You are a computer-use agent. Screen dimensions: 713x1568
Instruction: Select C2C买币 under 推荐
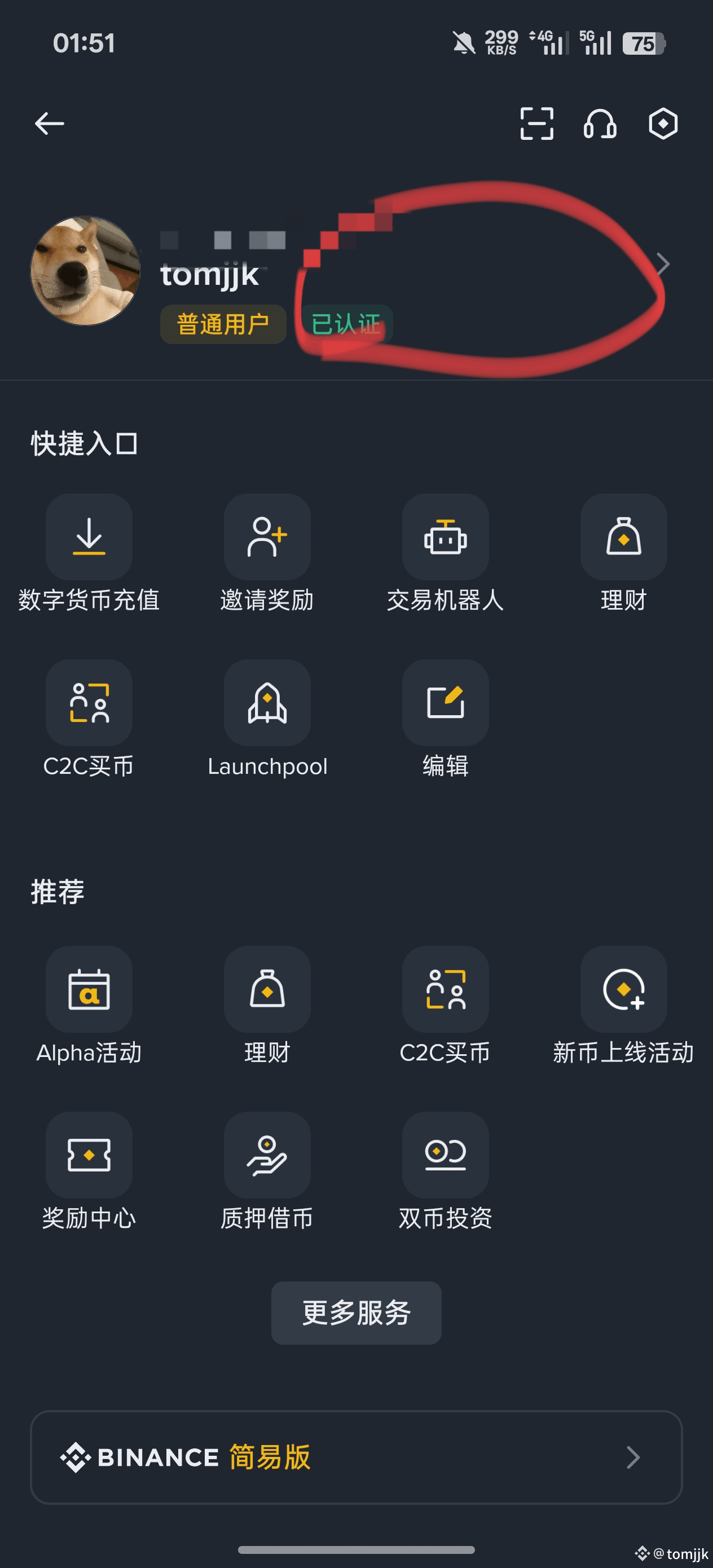pos(445,989)
